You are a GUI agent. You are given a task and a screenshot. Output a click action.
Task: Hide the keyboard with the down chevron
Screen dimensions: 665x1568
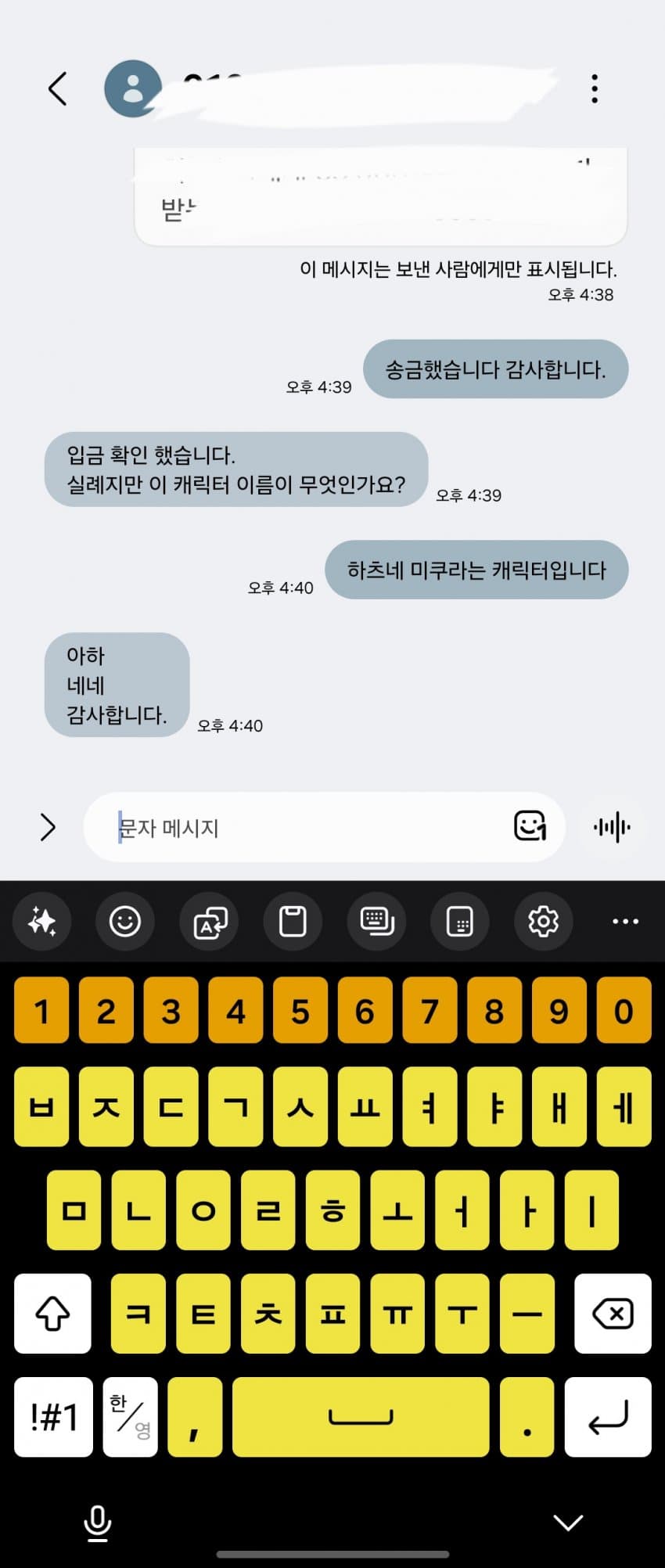(568, 1522)
